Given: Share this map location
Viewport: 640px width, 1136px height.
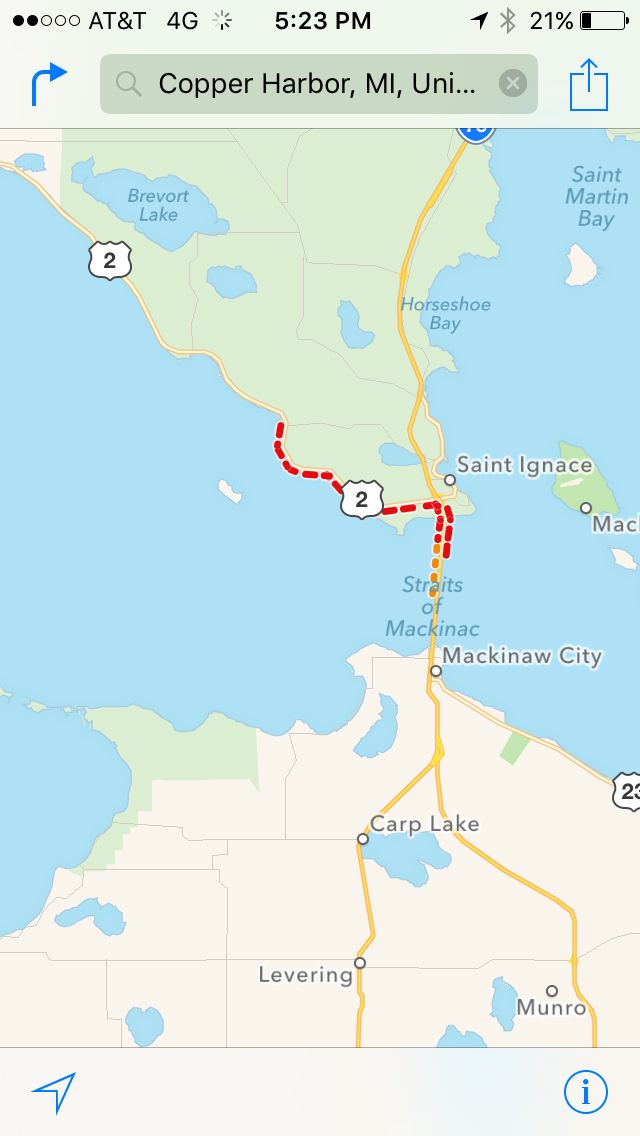Looking at the screenshot, I should click(x=588, y=85).
